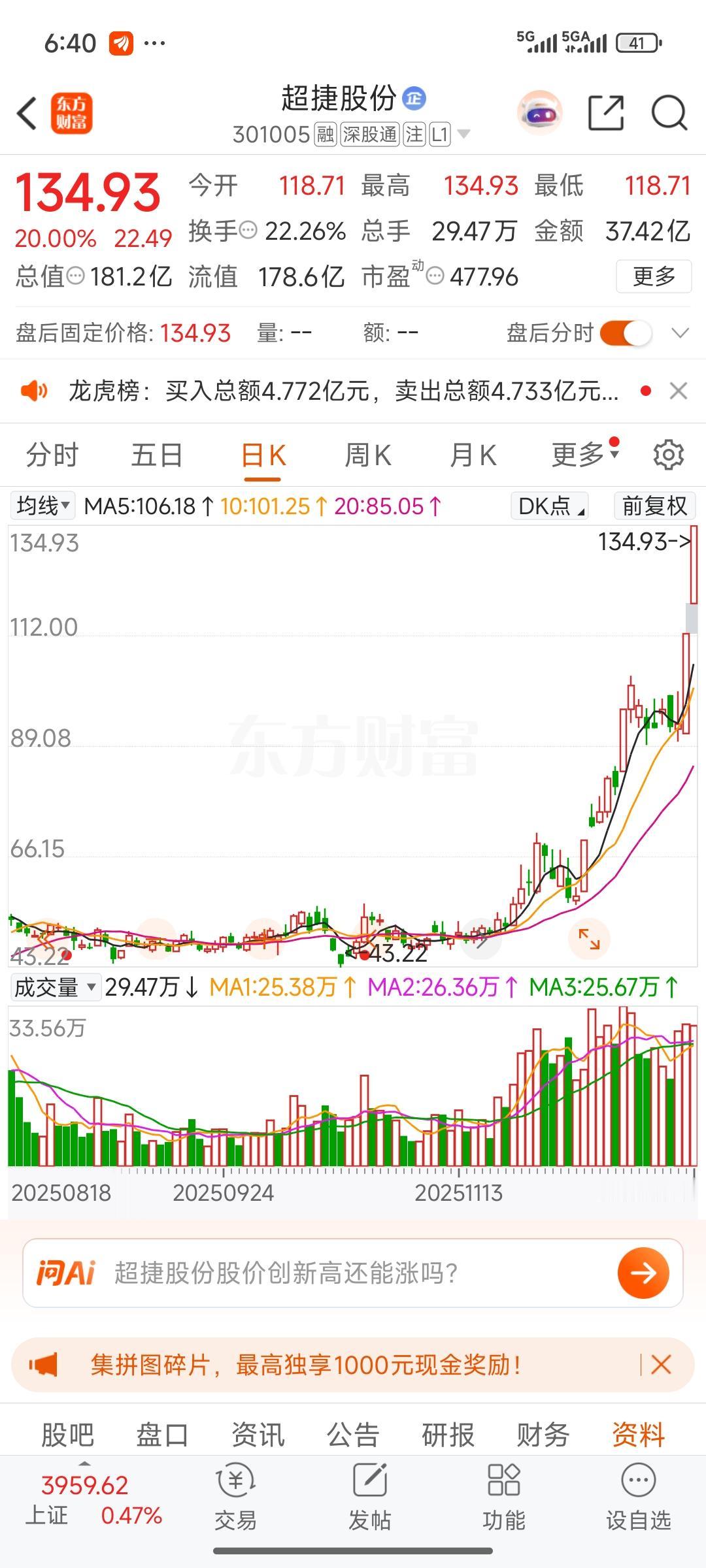
Task: Toggle the 盘后分时 switch off
Action: pos(626,333)
